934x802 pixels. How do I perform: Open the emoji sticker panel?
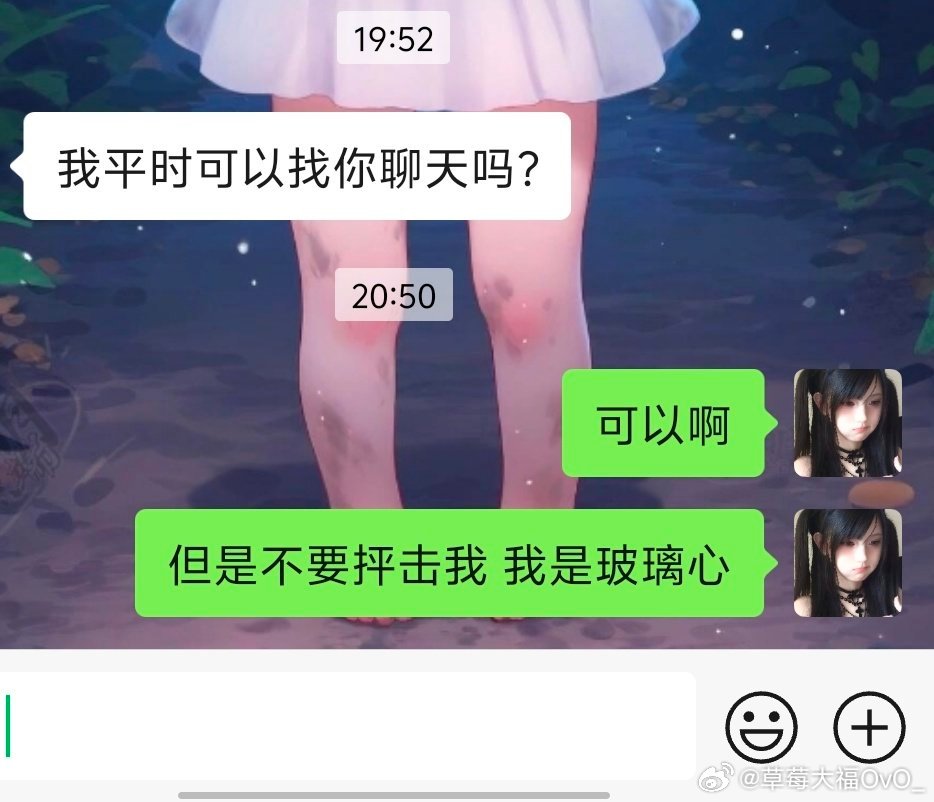point(761,726)
